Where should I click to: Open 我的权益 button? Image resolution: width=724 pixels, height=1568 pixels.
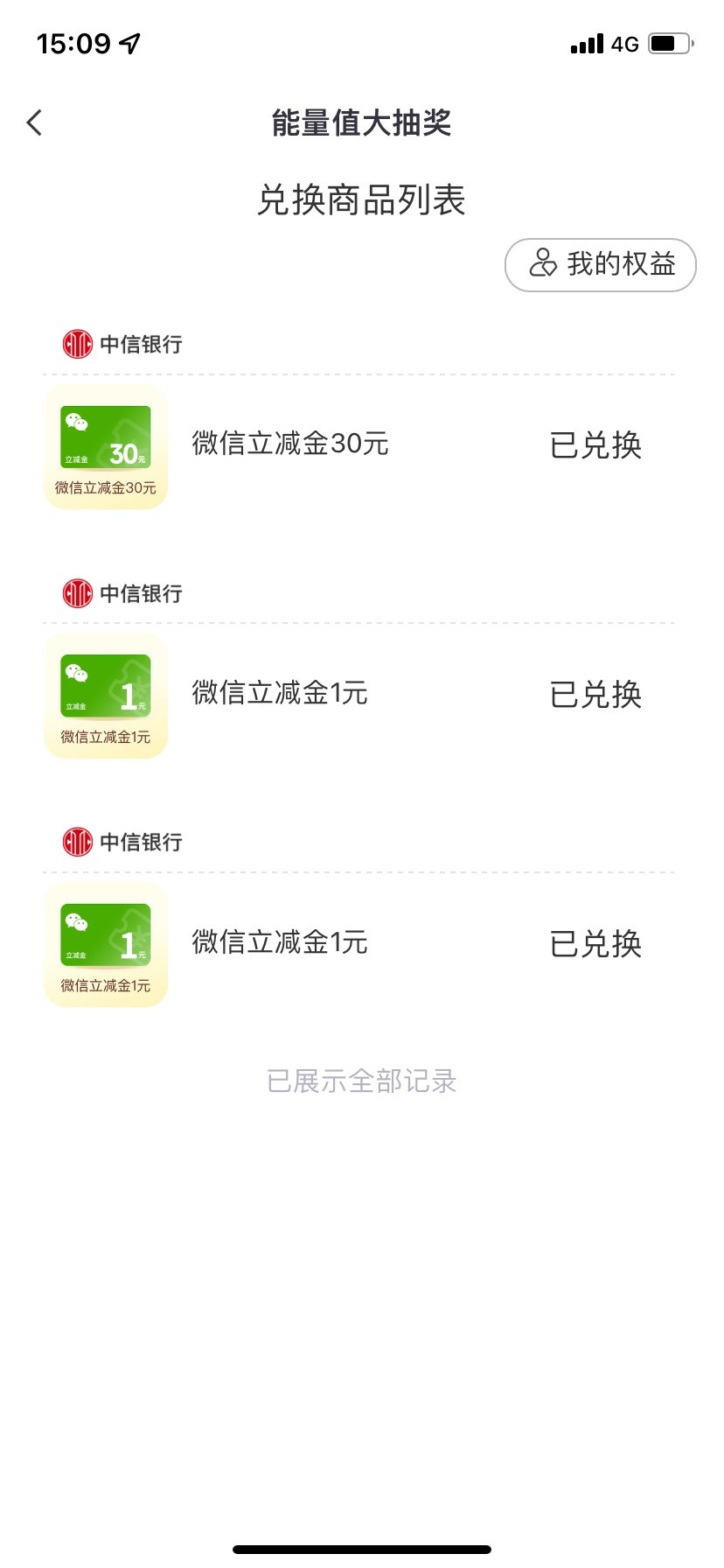click(x=601, y=264)
